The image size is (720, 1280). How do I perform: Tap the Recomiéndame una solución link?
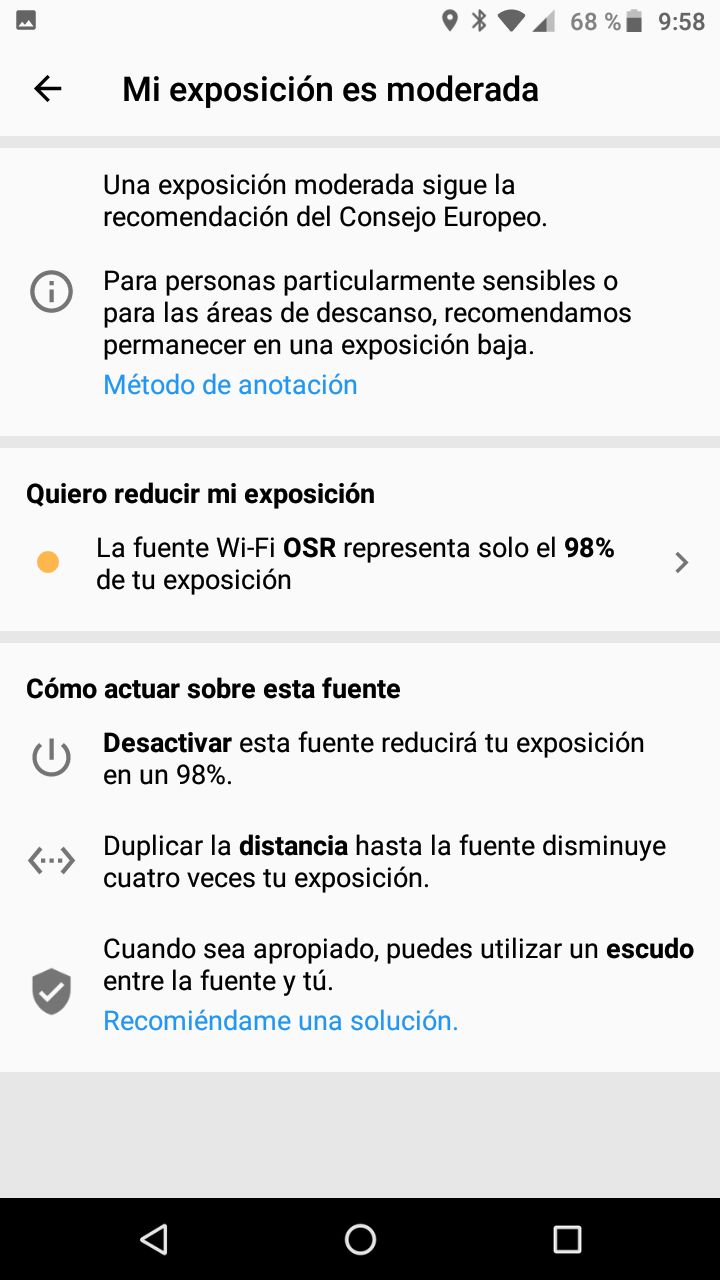(281, 1021)
